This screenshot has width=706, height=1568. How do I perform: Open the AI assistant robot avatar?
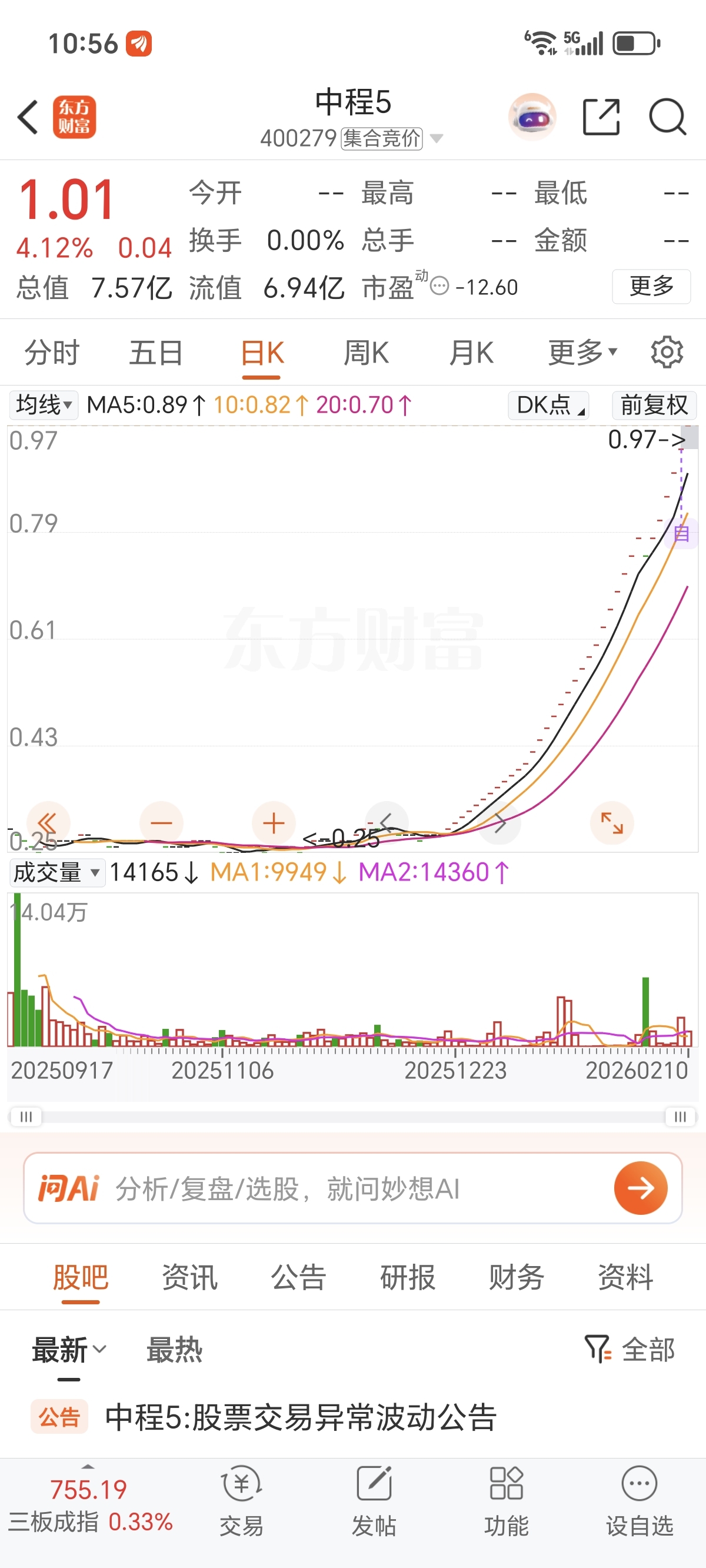532,117
